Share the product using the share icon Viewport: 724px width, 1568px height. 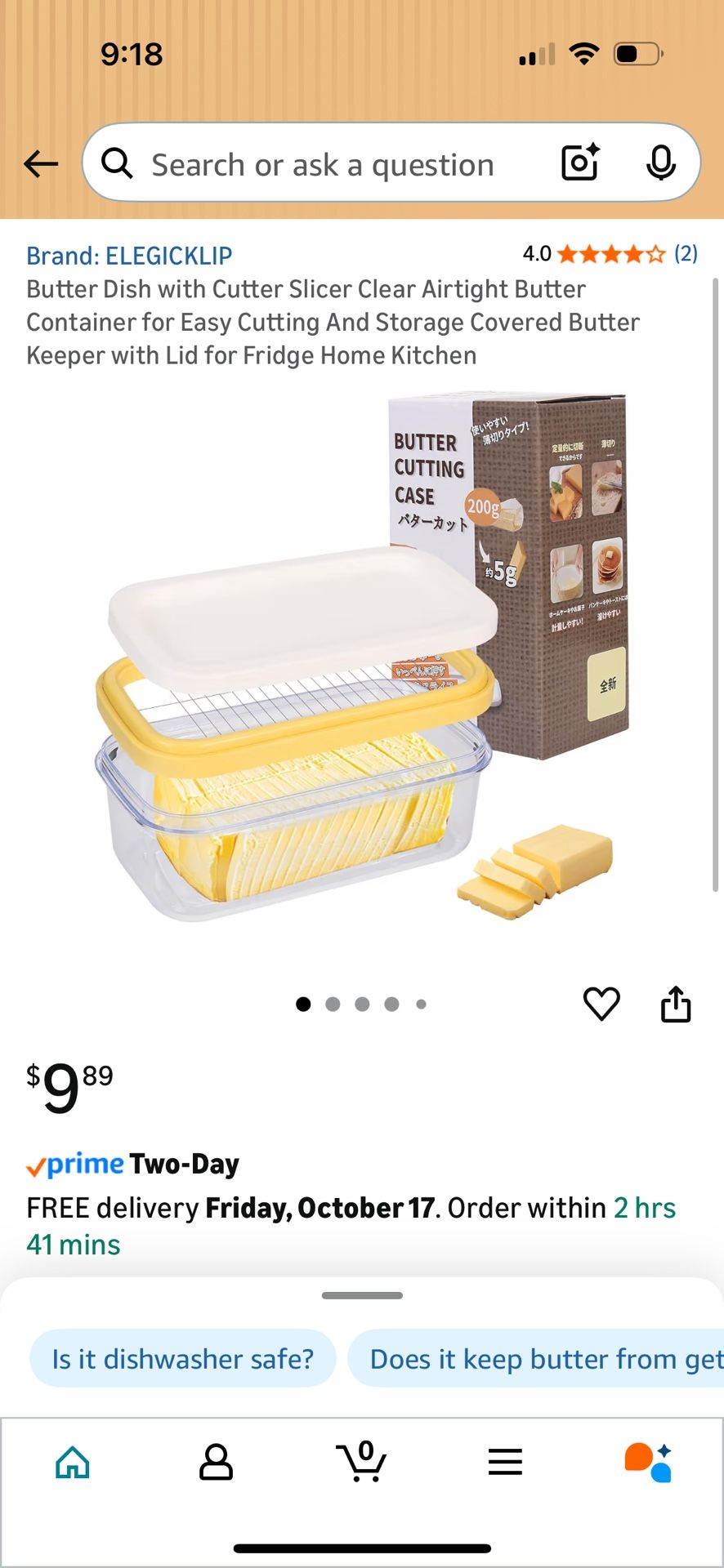pos(676,1004)
